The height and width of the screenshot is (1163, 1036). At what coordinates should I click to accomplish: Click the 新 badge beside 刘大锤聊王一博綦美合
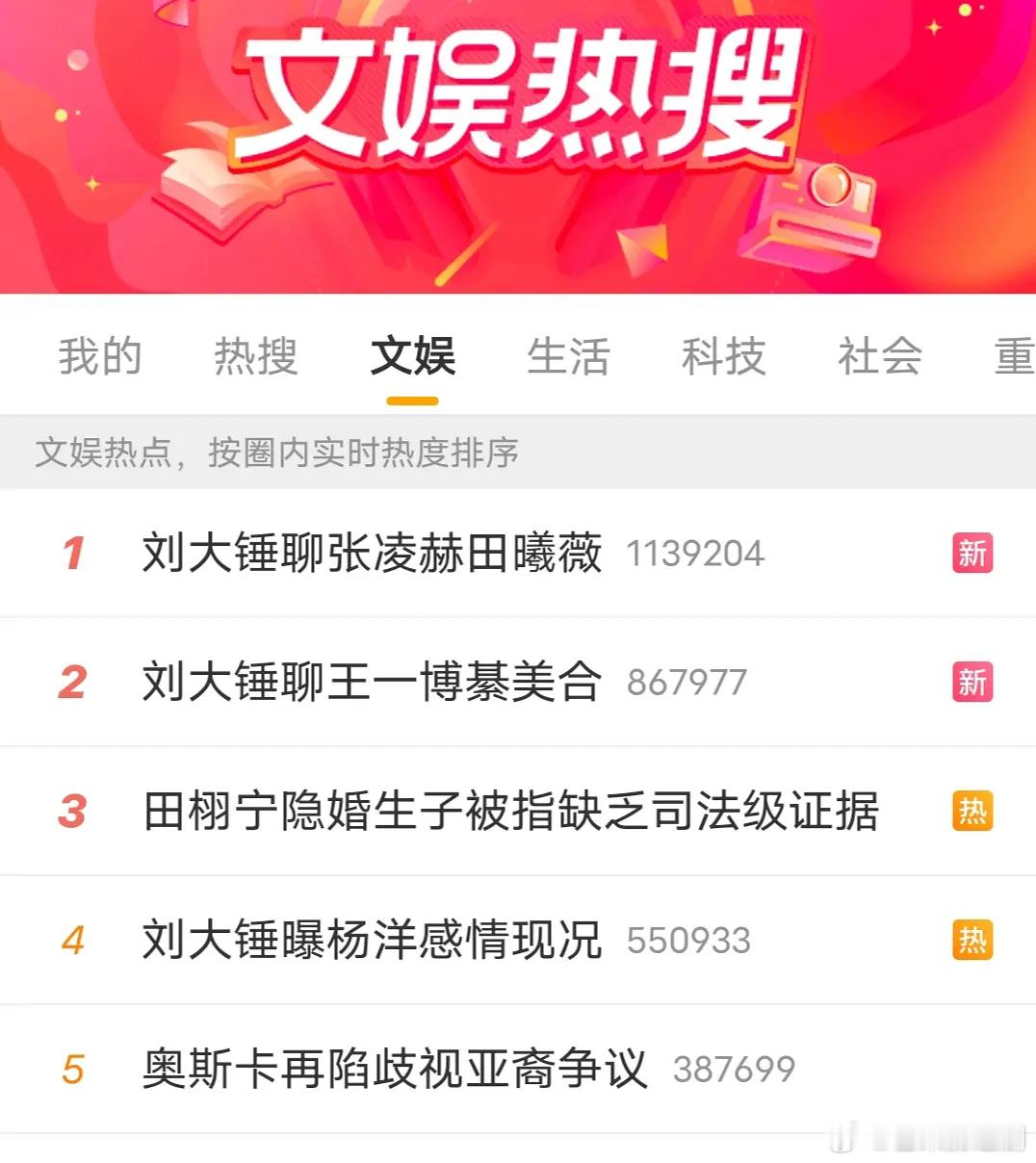pyautogui.click(x=971, y=682)
